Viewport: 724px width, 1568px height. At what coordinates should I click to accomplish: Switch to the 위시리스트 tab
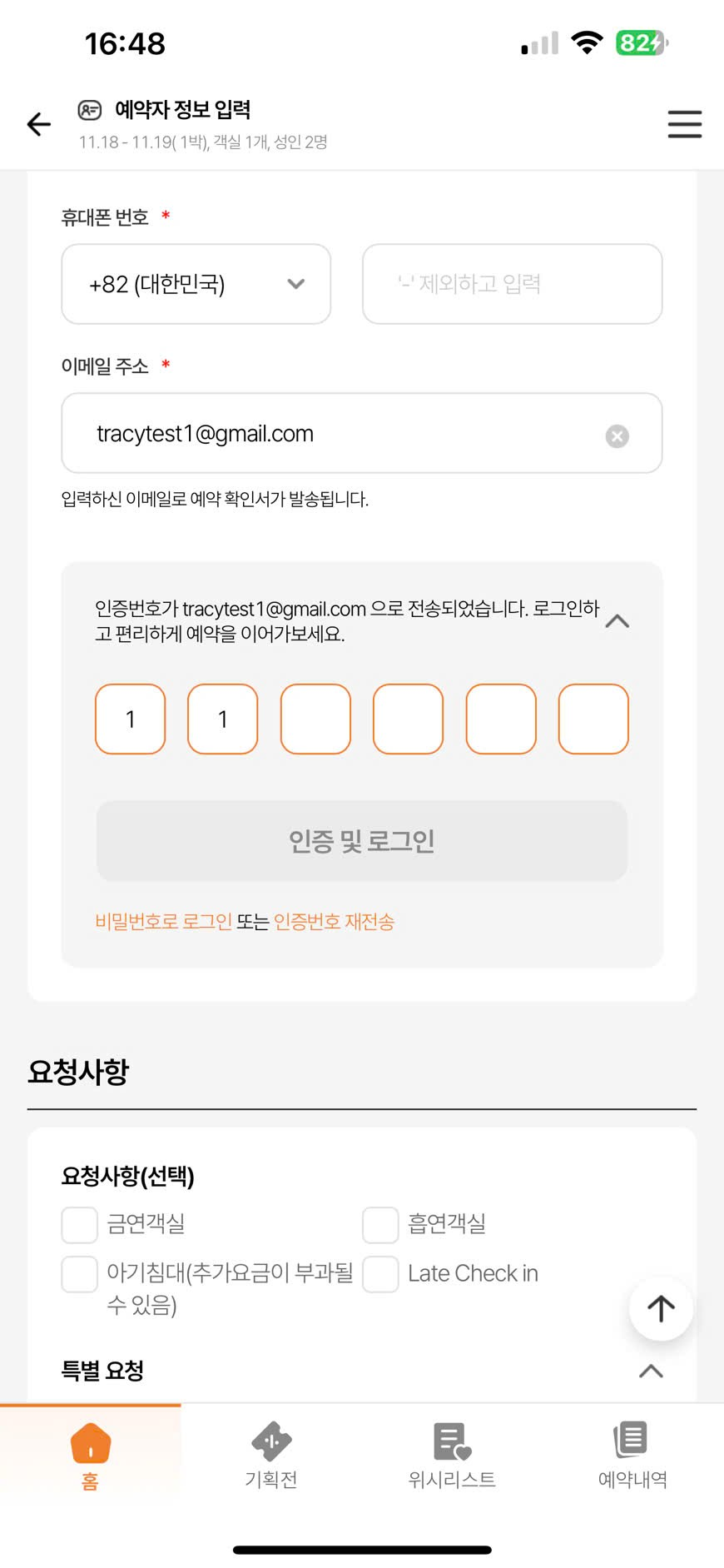pos(452,1456)
